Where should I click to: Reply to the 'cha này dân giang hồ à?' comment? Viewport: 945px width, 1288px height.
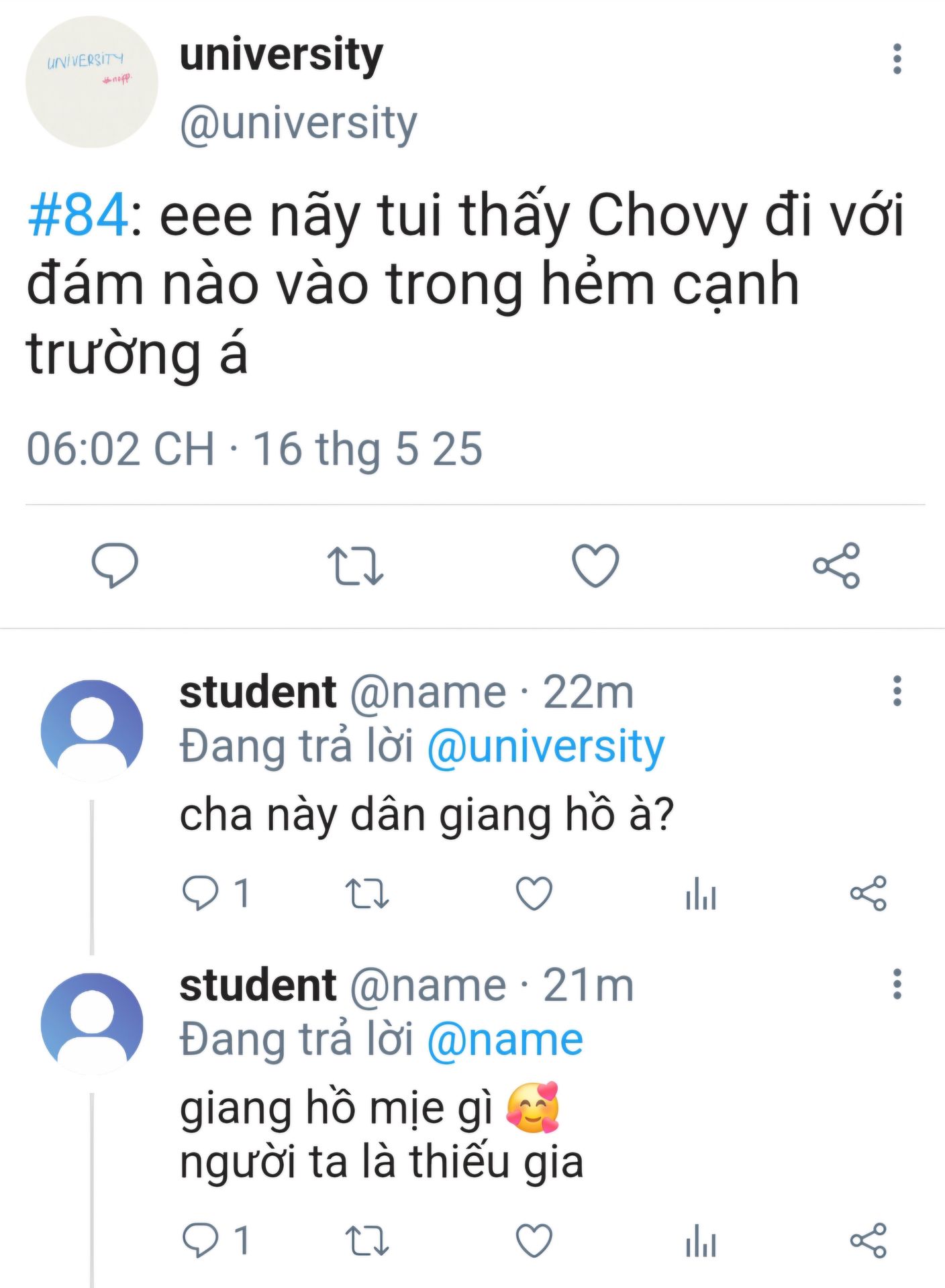tap(201, 894)
